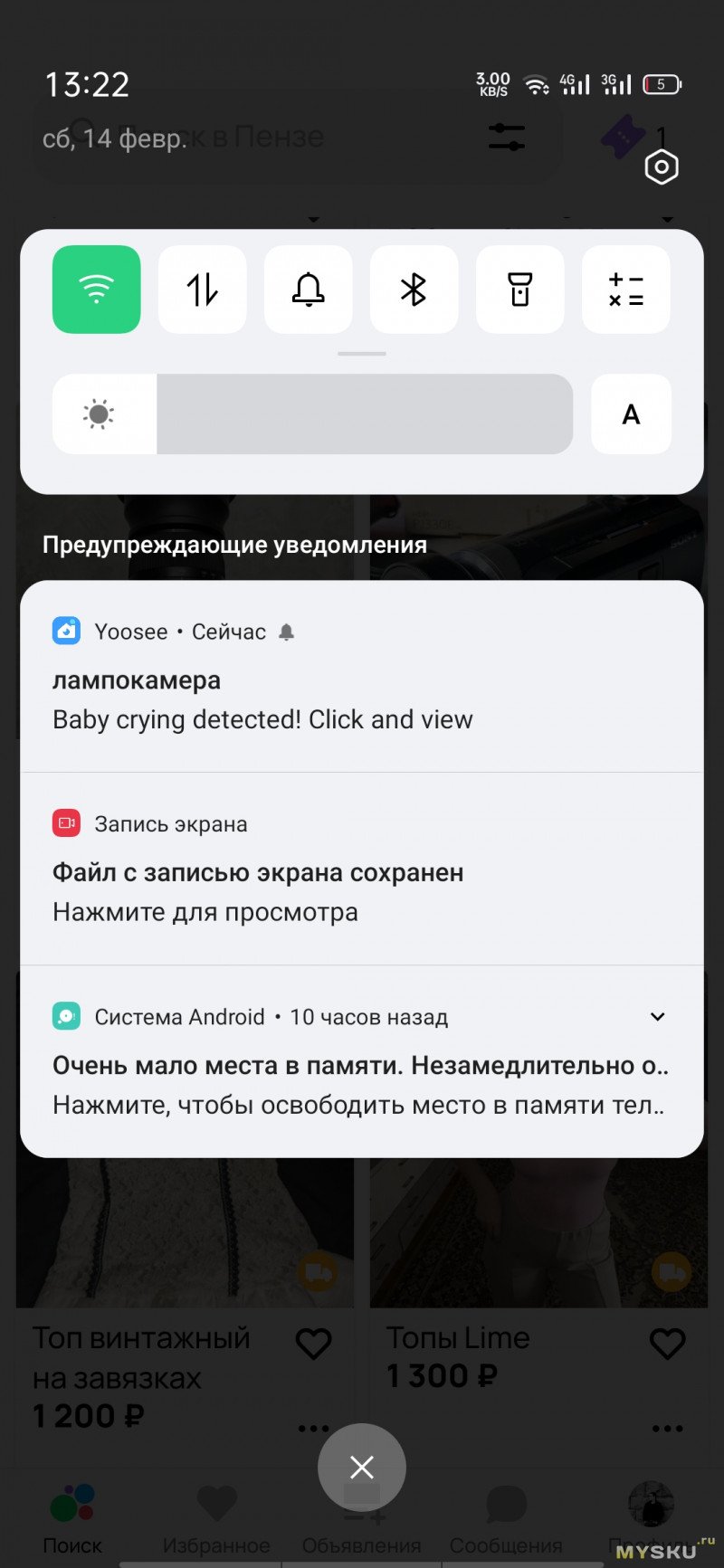This screenshot has width=724, height=1568.
Task: Expand the Система Android notification chevron
Action: click(658, 1017)
